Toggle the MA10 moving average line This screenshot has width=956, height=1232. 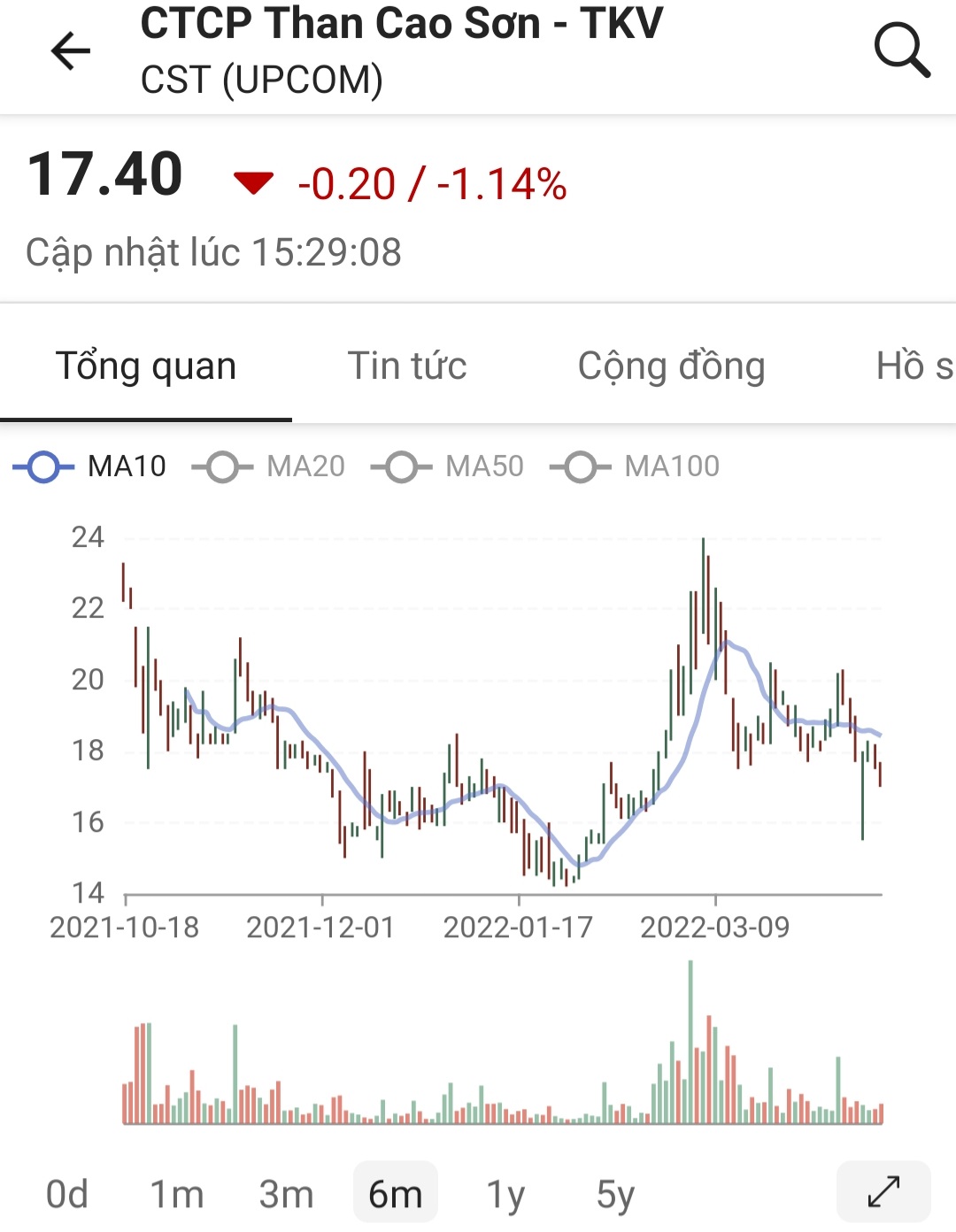coord(90,466)
